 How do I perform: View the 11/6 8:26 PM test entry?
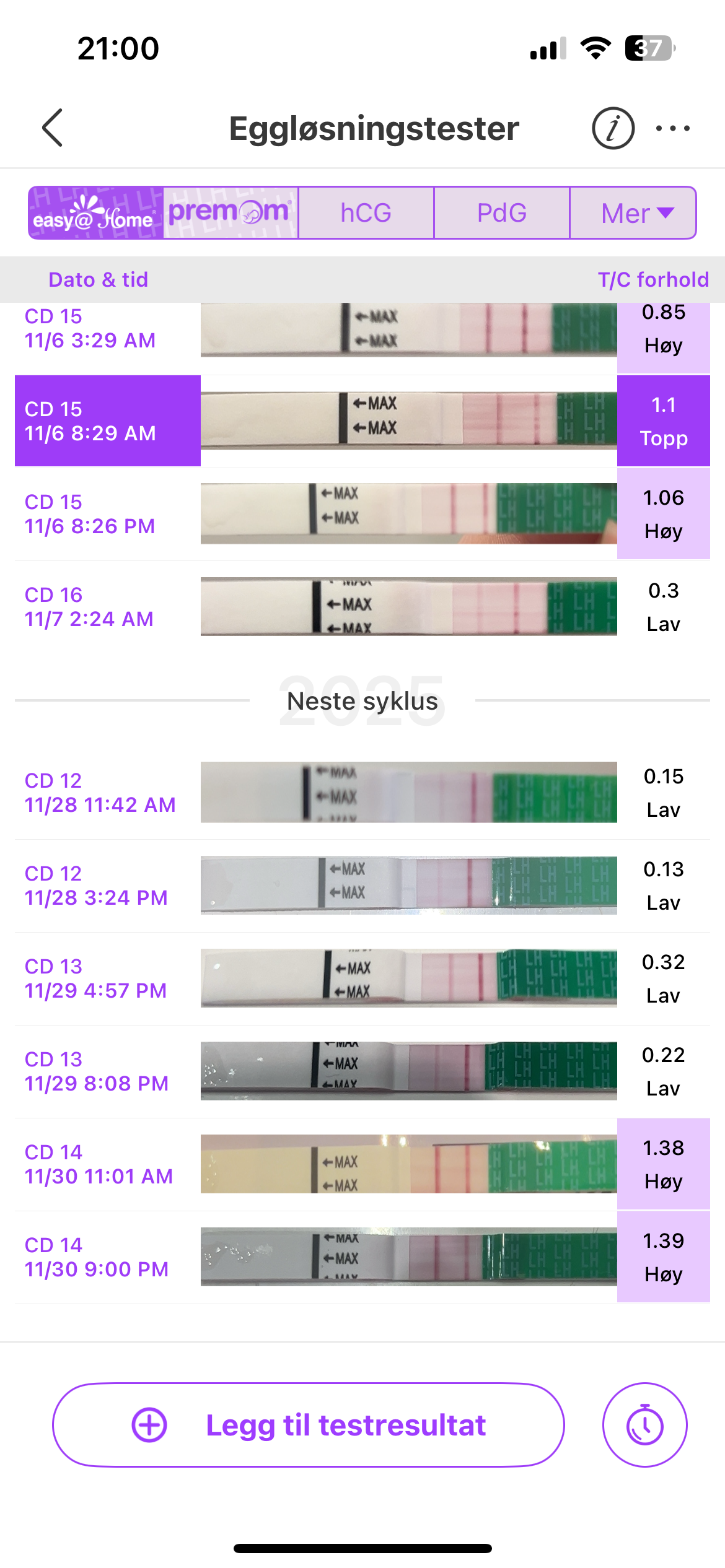[x=362, y=514]
